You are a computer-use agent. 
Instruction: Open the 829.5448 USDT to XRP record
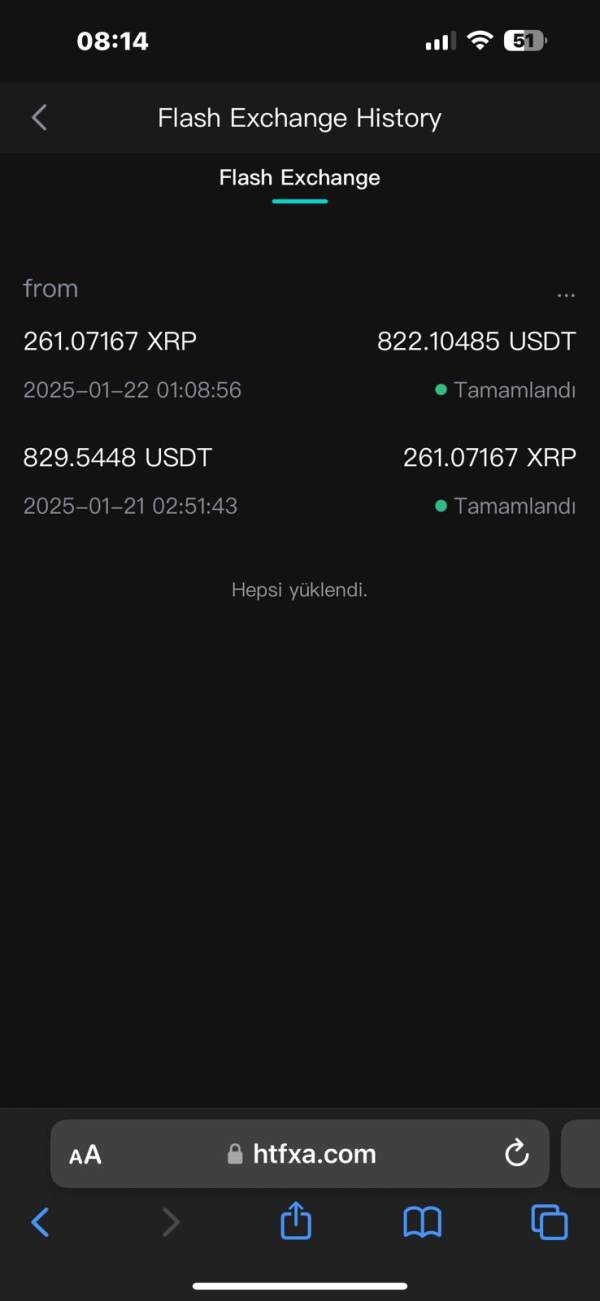tap(299, 480)
